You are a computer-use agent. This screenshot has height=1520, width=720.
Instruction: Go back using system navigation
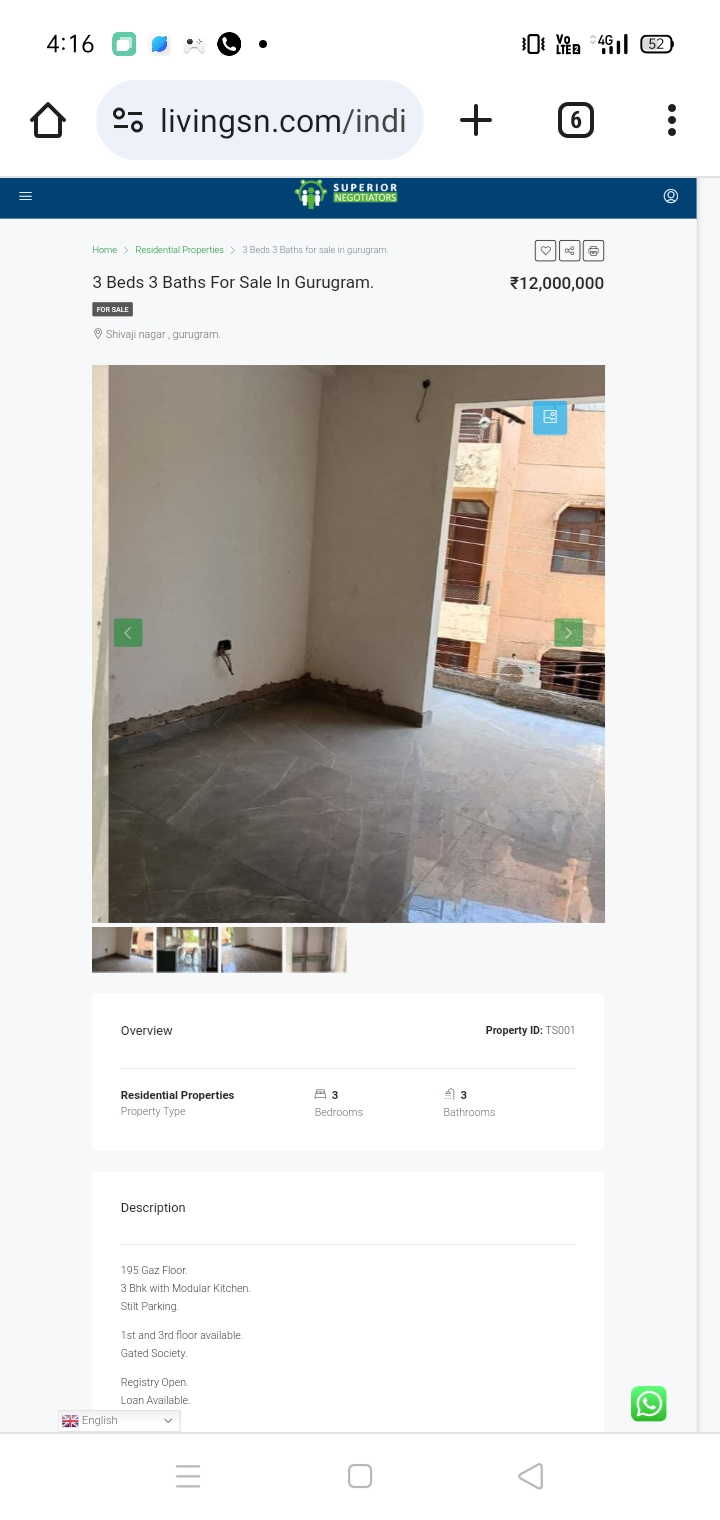tap(531, 1476)
